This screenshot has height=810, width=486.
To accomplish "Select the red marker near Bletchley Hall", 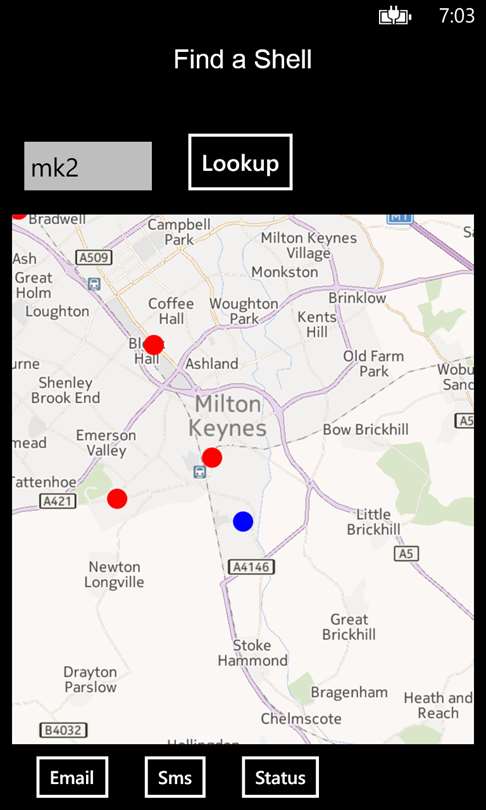I will tap(153, 345).
